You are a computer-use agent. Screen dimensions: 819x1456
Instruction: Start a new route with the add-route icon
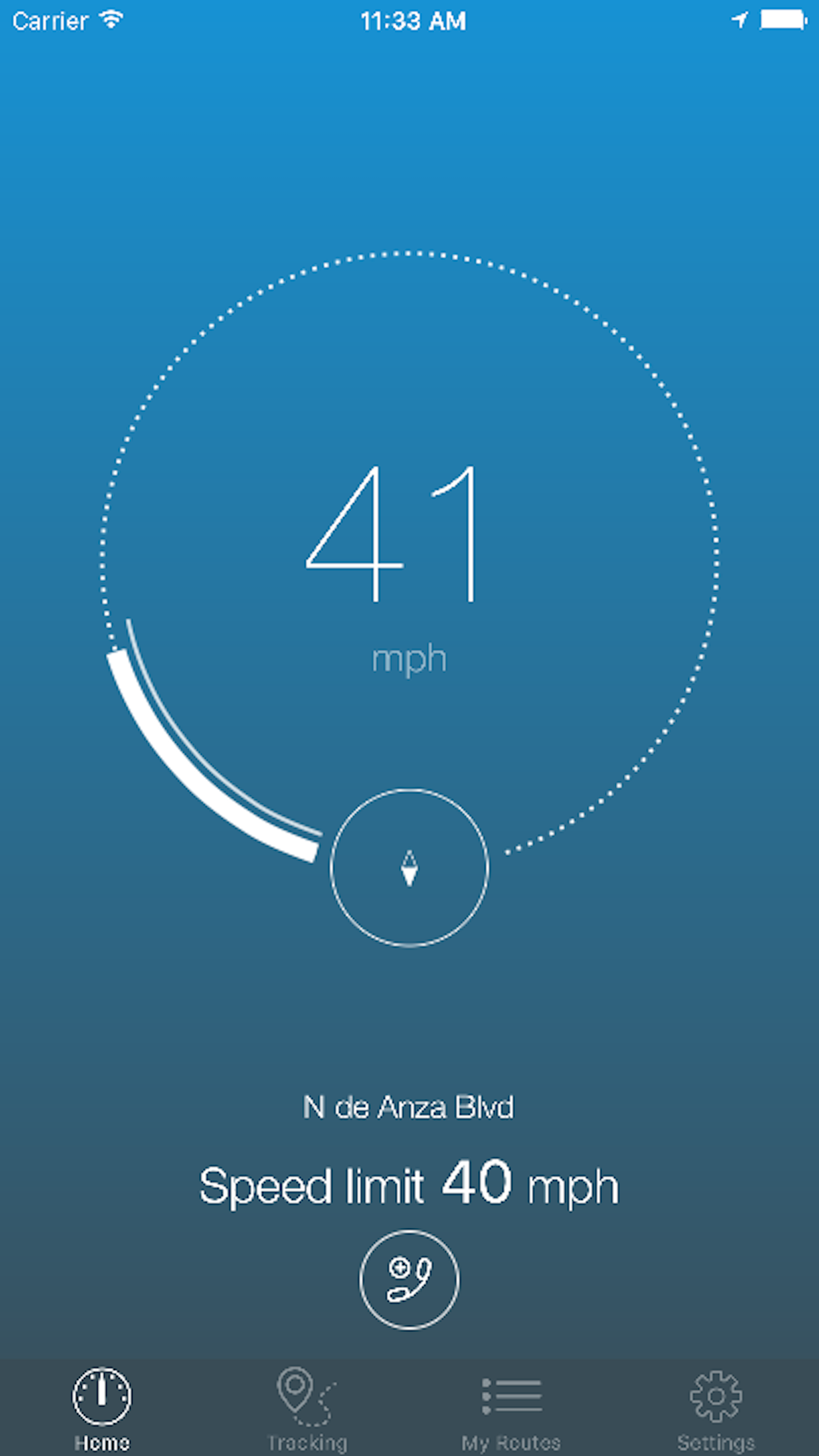409,1279
